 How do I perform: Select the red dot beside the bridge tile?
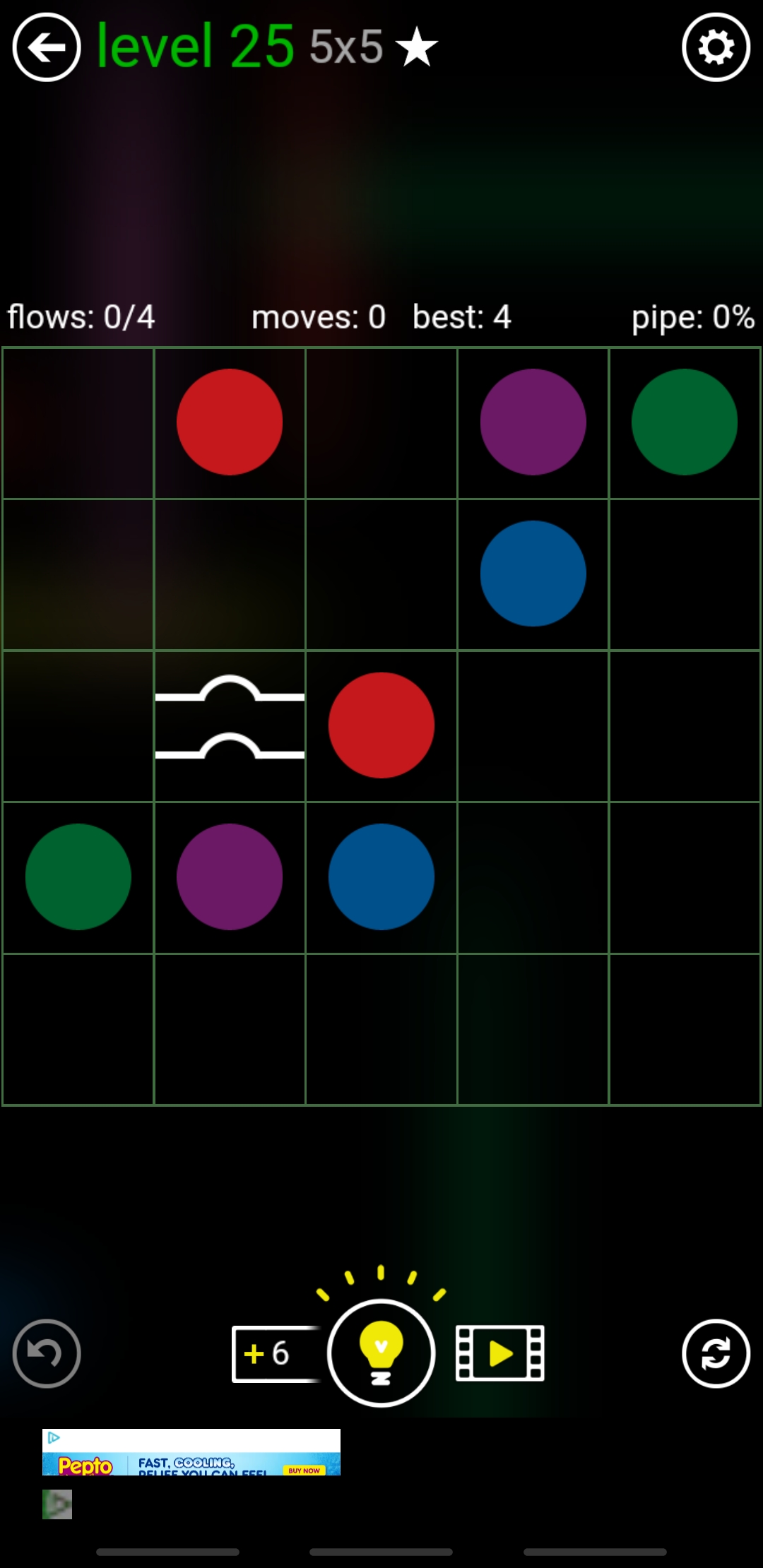(x=381, y=725)
